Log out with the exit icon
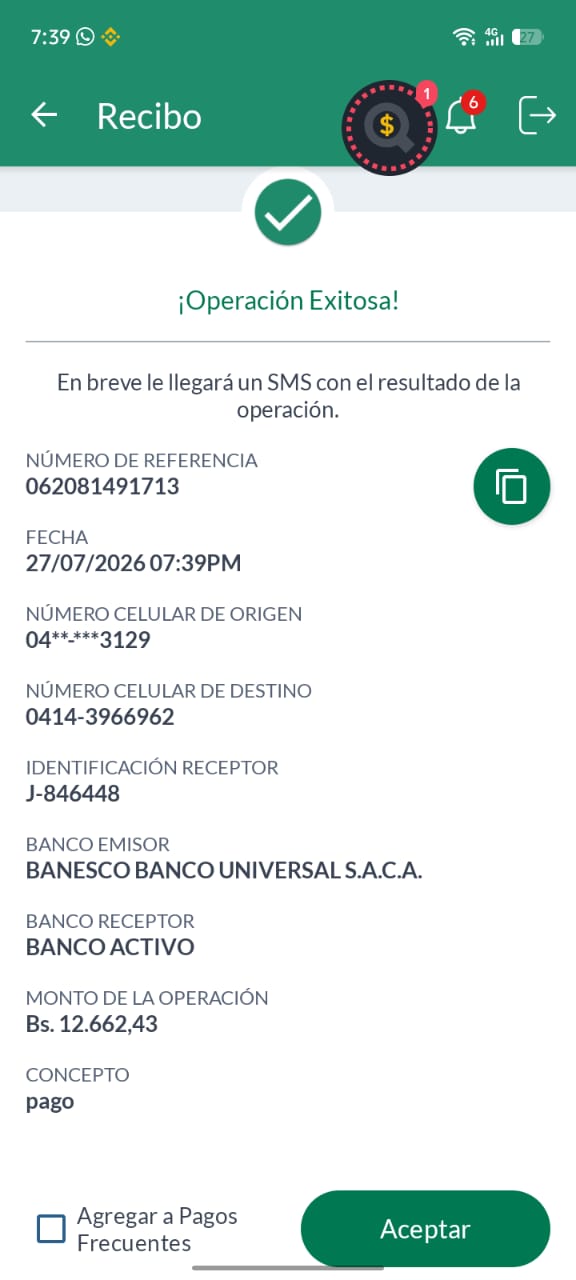This screenshot has height=1280, width=576. click(537, 116)
